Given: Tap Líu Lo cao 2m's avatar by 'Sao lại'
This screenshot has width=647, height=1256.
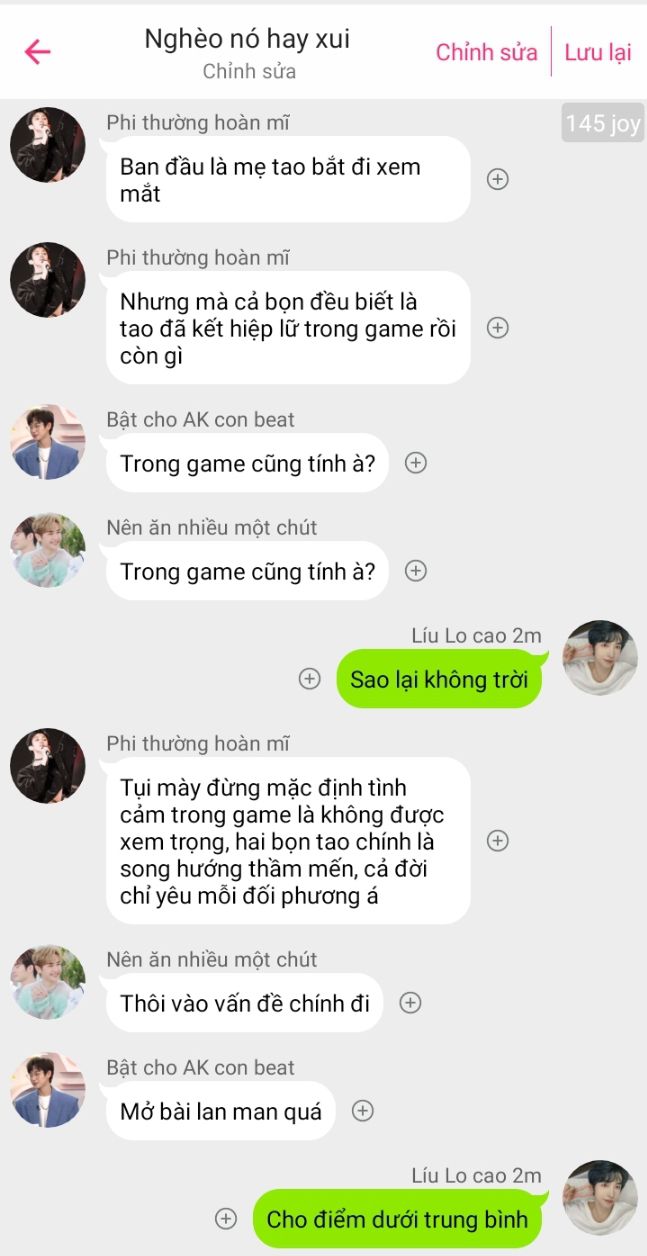Looking at the screenshot, I should click(600, 658).
